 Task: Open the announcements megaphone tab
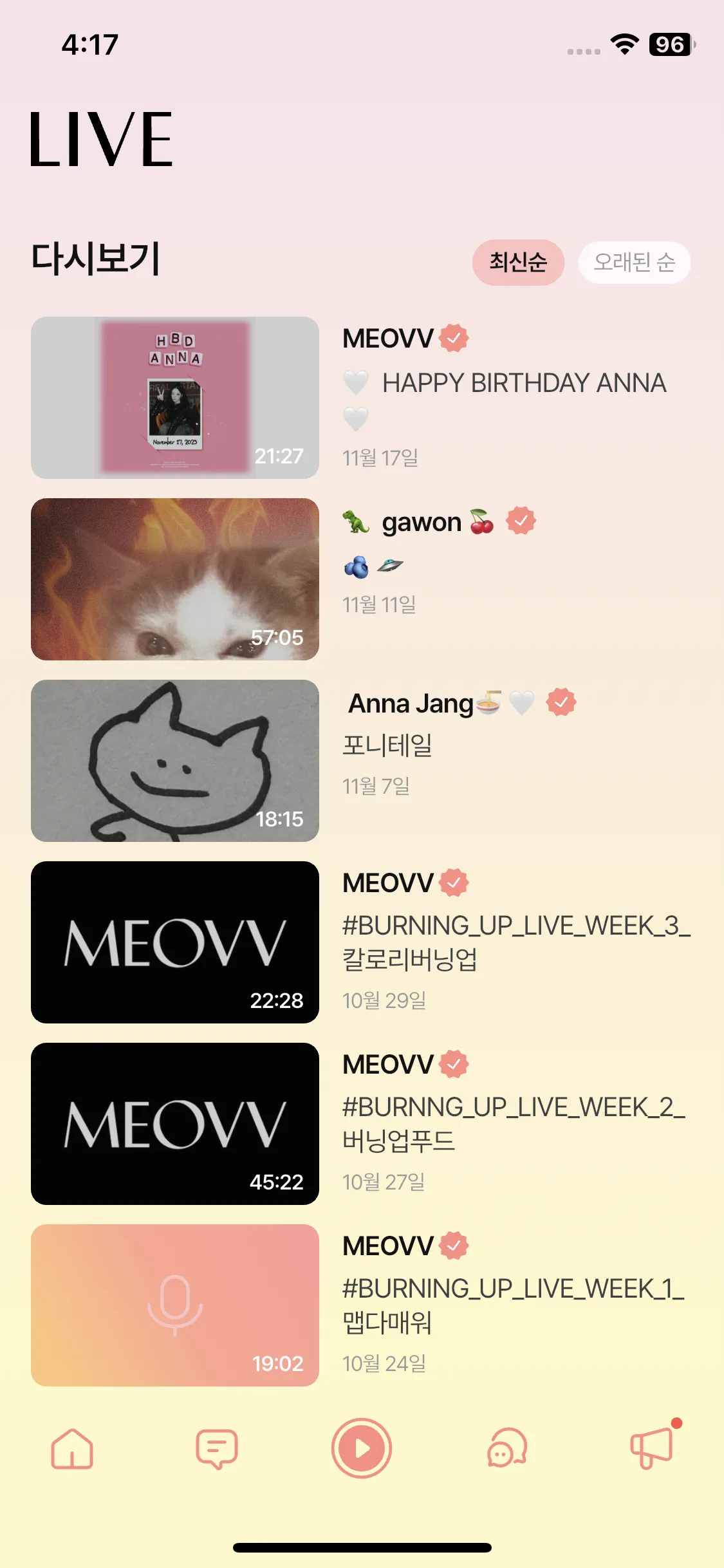point(652,1449)
